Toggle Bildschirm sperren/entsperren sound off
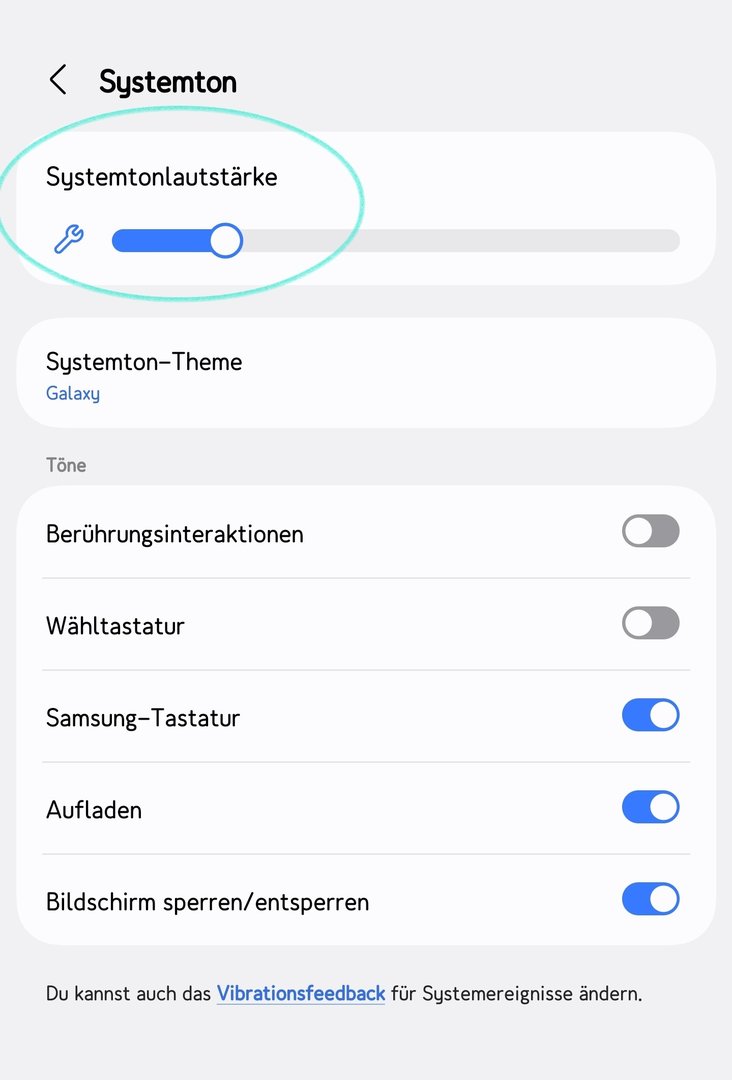This screenshot has height=1080, width=732. (650, 899)
